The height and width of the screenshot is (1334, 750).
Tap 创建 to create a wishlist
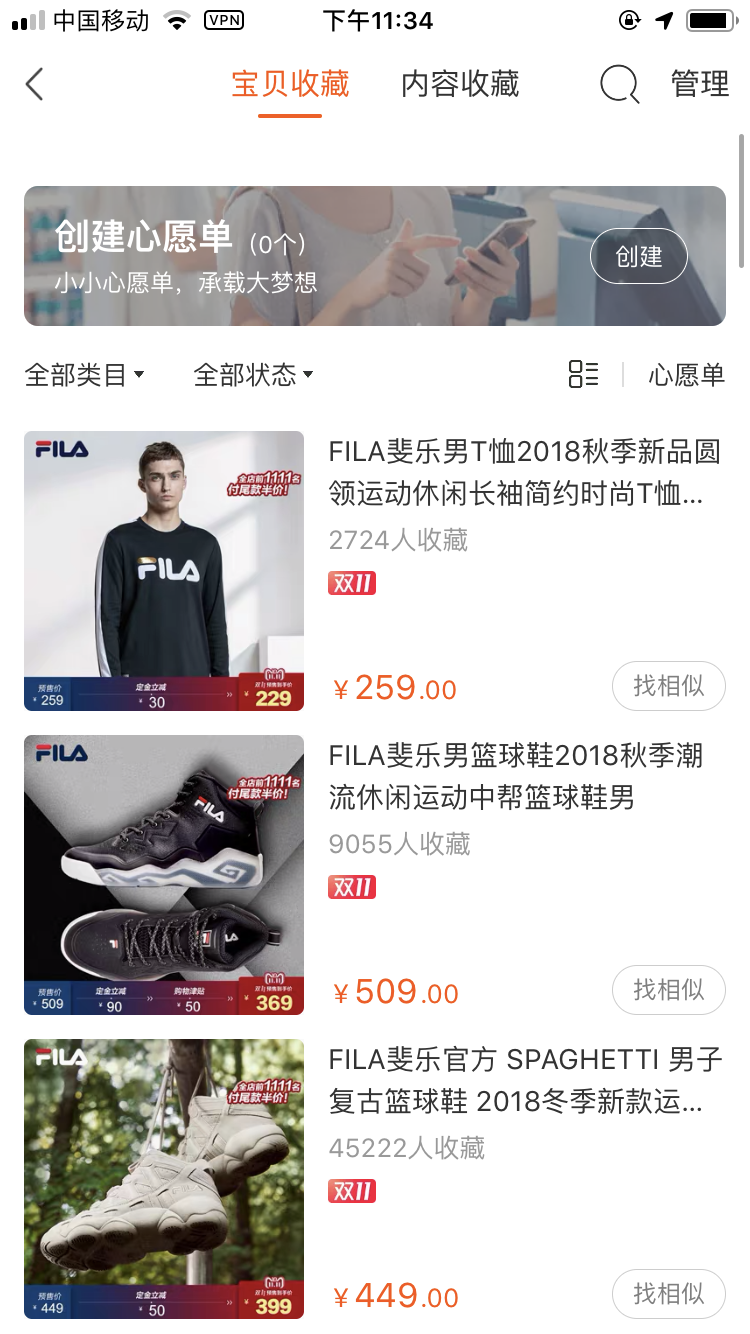[x=638, y=257]
